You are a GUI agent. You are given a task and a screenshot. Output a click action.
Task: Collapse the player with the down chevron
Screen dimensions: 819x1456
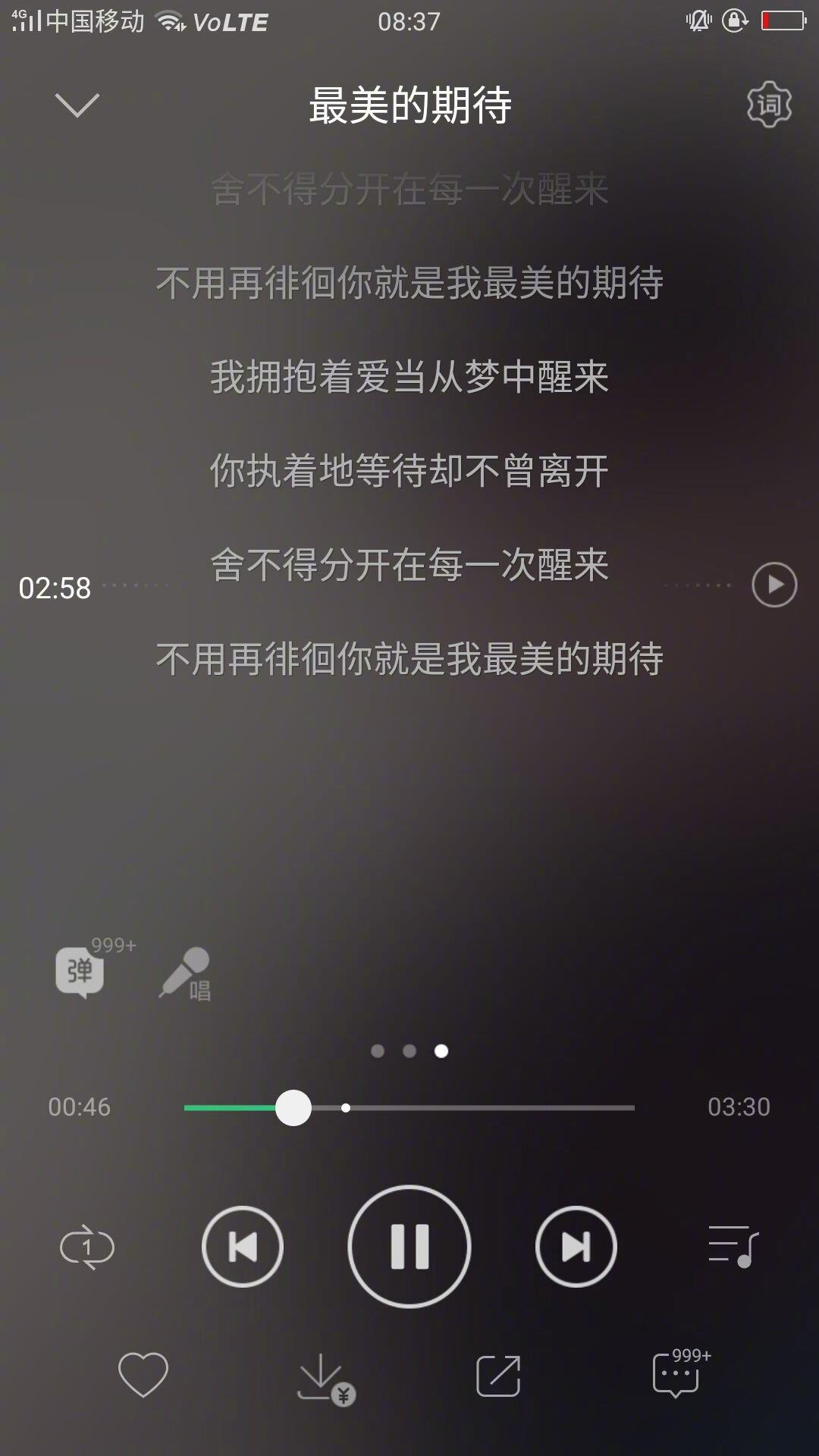[77, 105]
